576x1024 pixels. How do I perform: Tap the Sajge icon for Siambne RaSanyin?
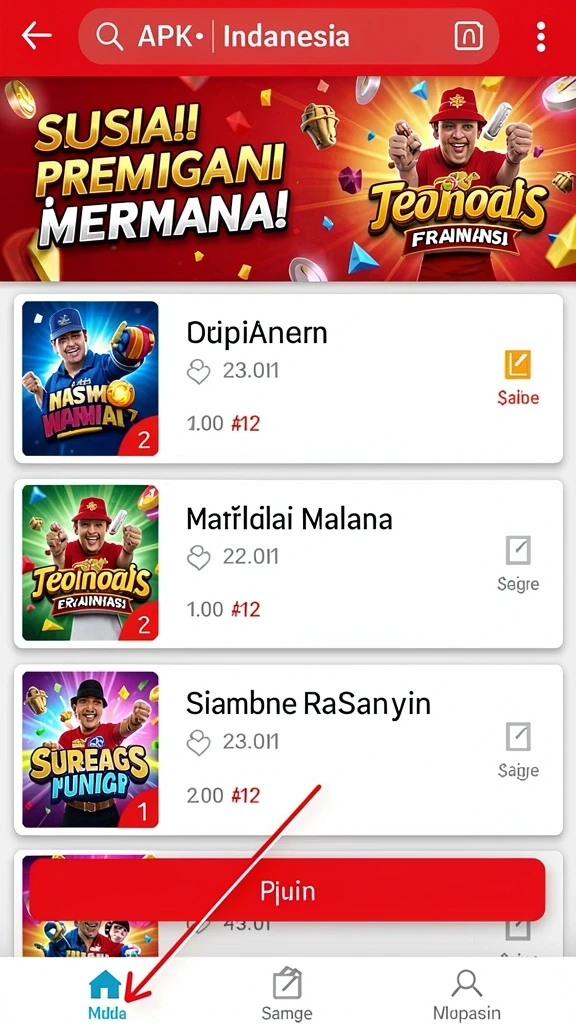[x=518, y=737]
